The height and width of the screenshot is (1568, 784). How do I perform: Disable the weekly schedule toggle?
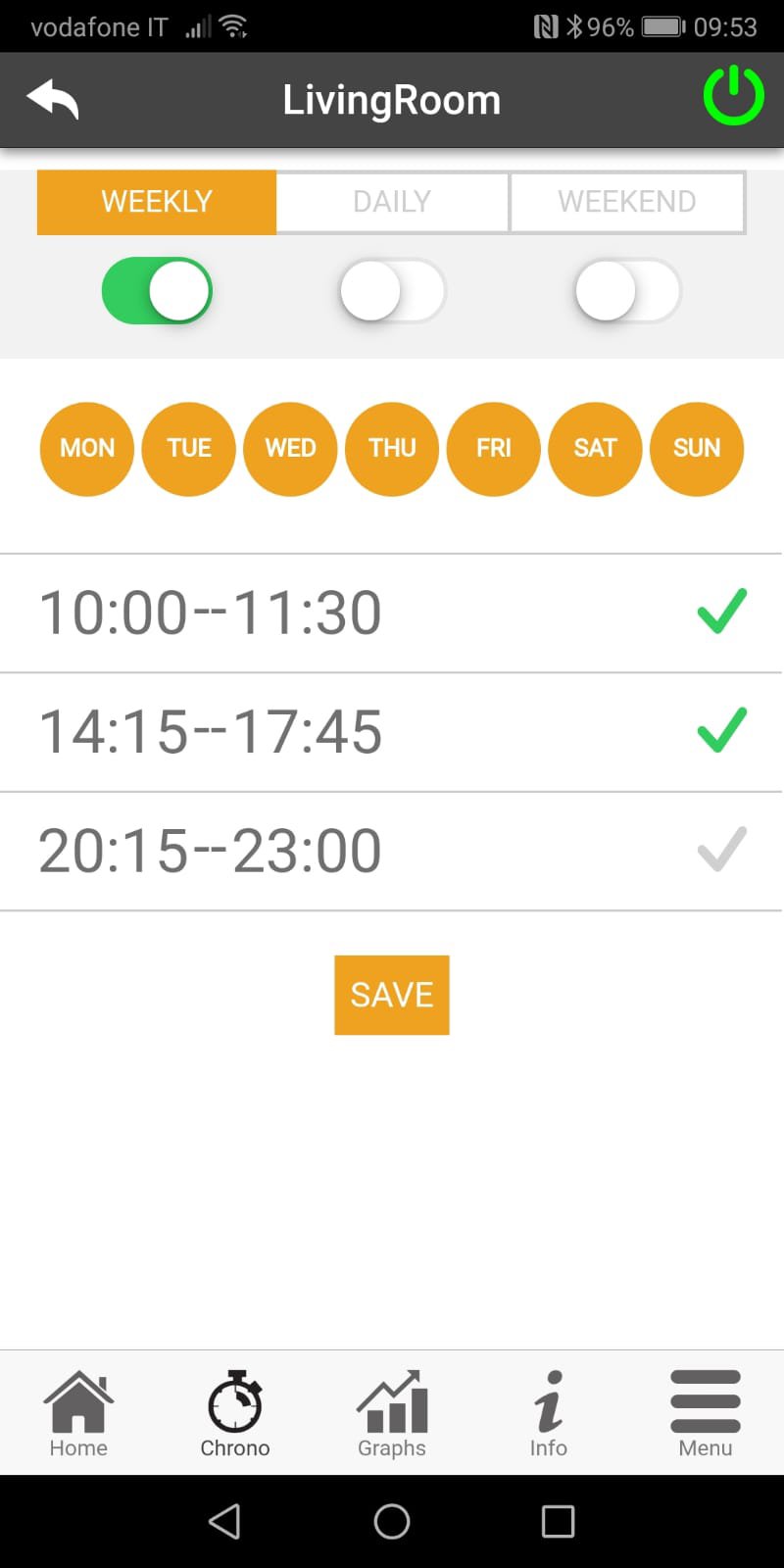157,291
